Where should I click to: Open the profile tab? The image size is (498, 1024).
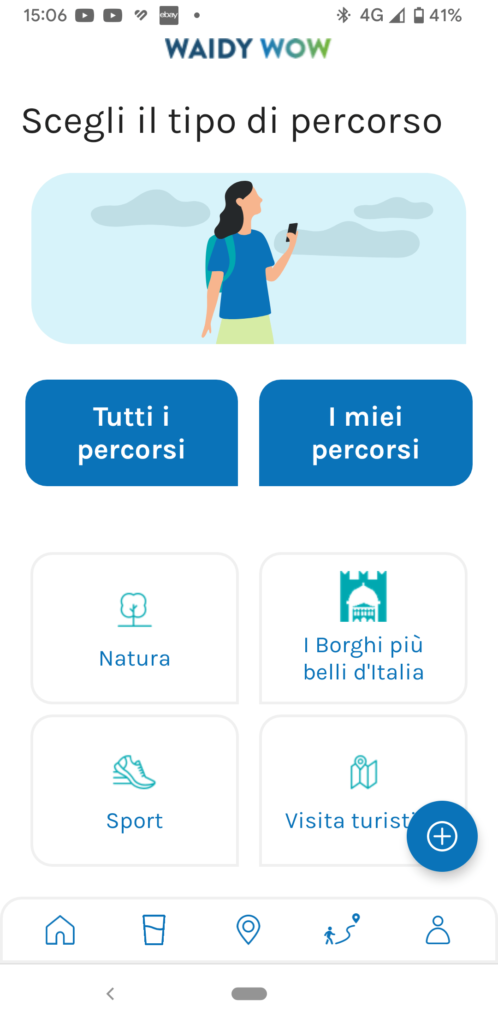(x=437, y=929)
